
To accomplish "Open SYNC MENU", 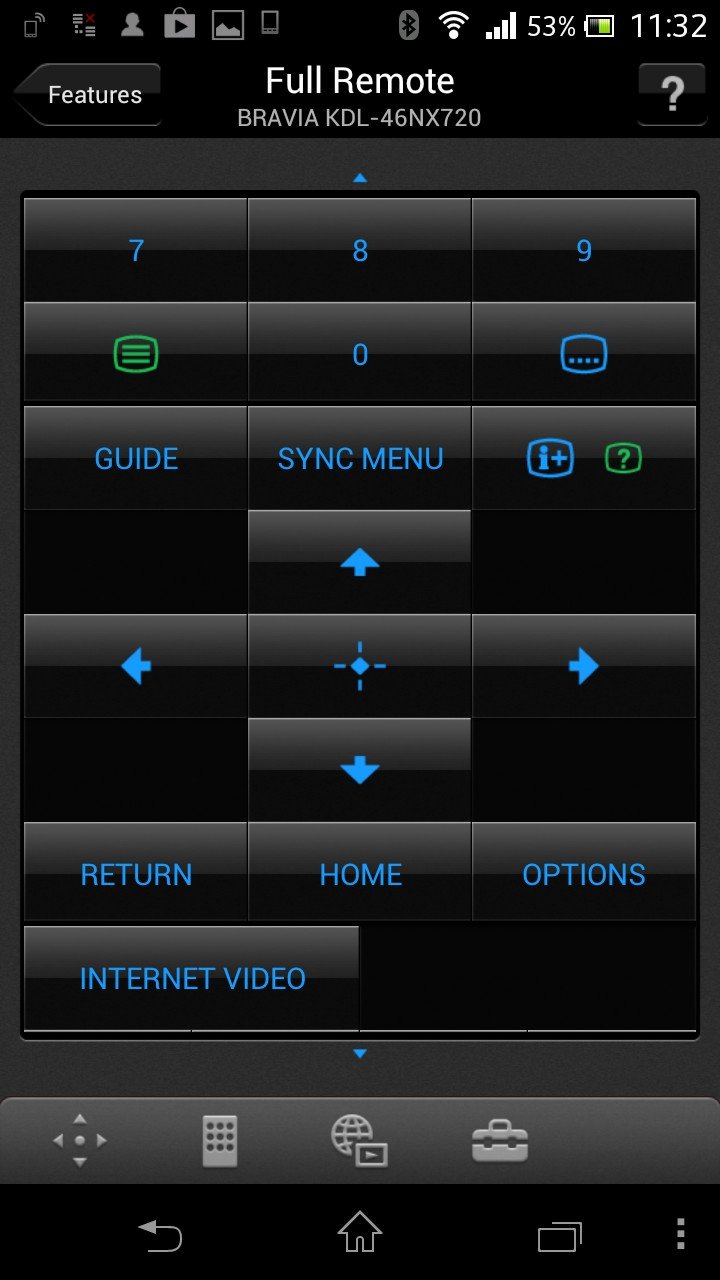I will [360, 458].
